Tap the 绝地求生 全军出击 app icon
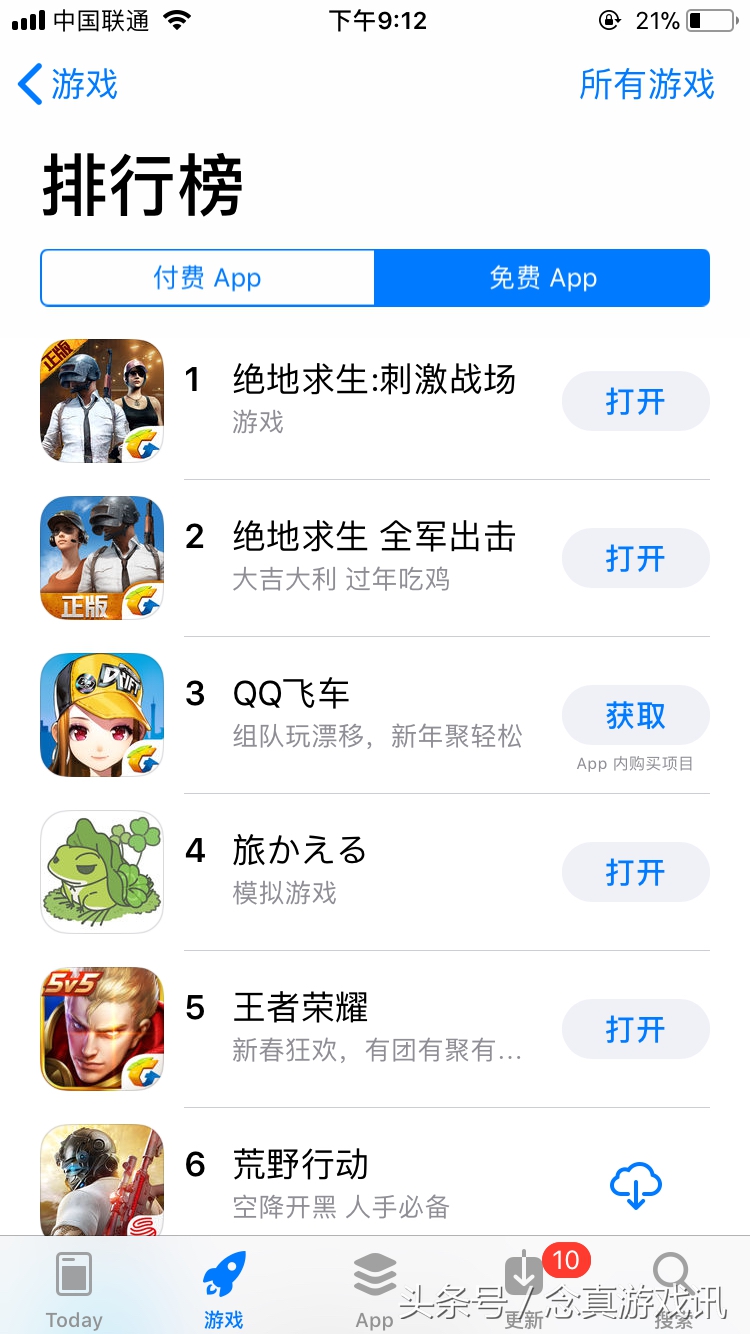750x1334 pixels. [101, 558]
